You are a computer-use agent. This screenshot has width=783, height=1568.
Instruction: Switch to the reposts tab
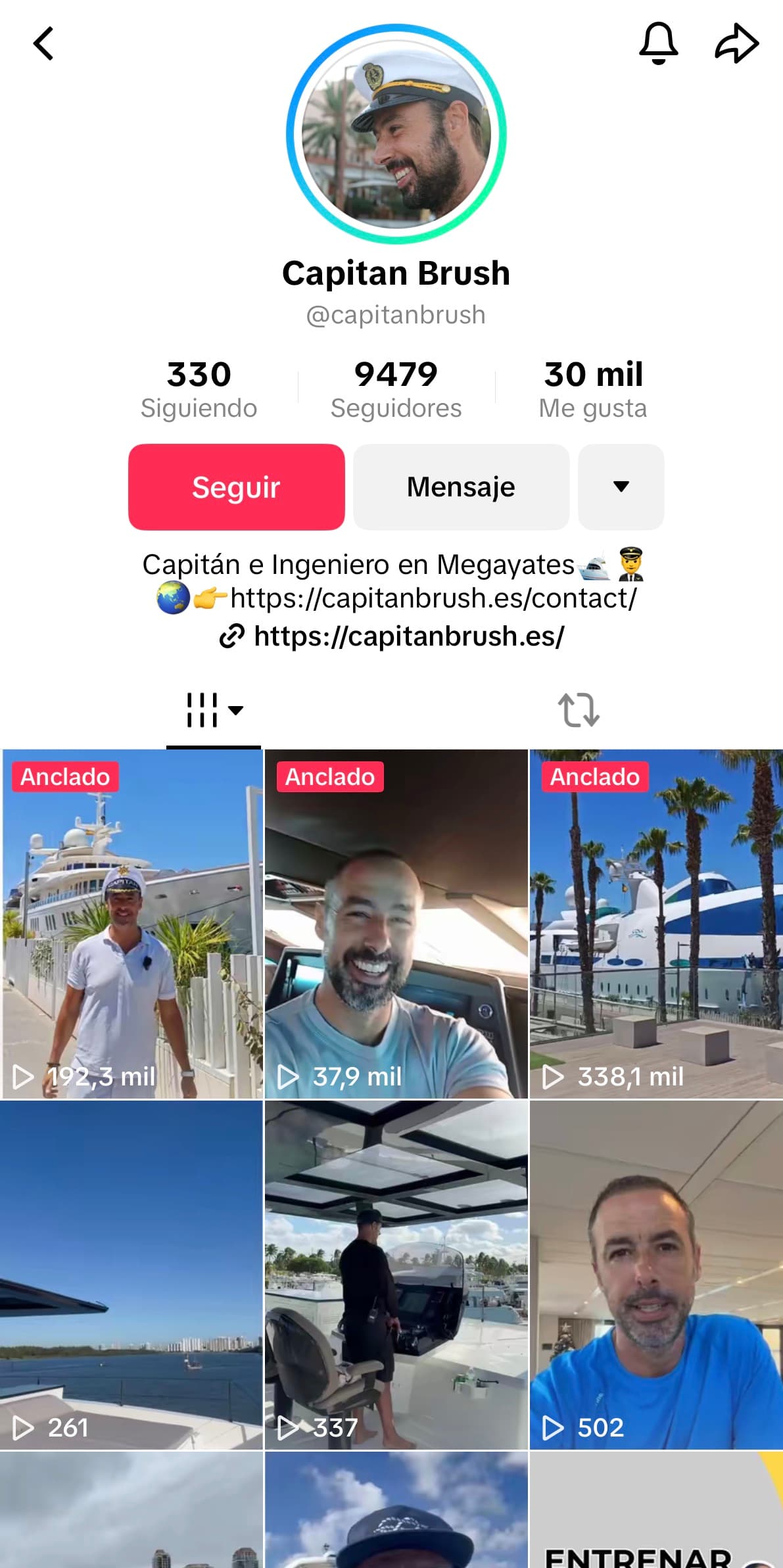(x=579, y=711)
